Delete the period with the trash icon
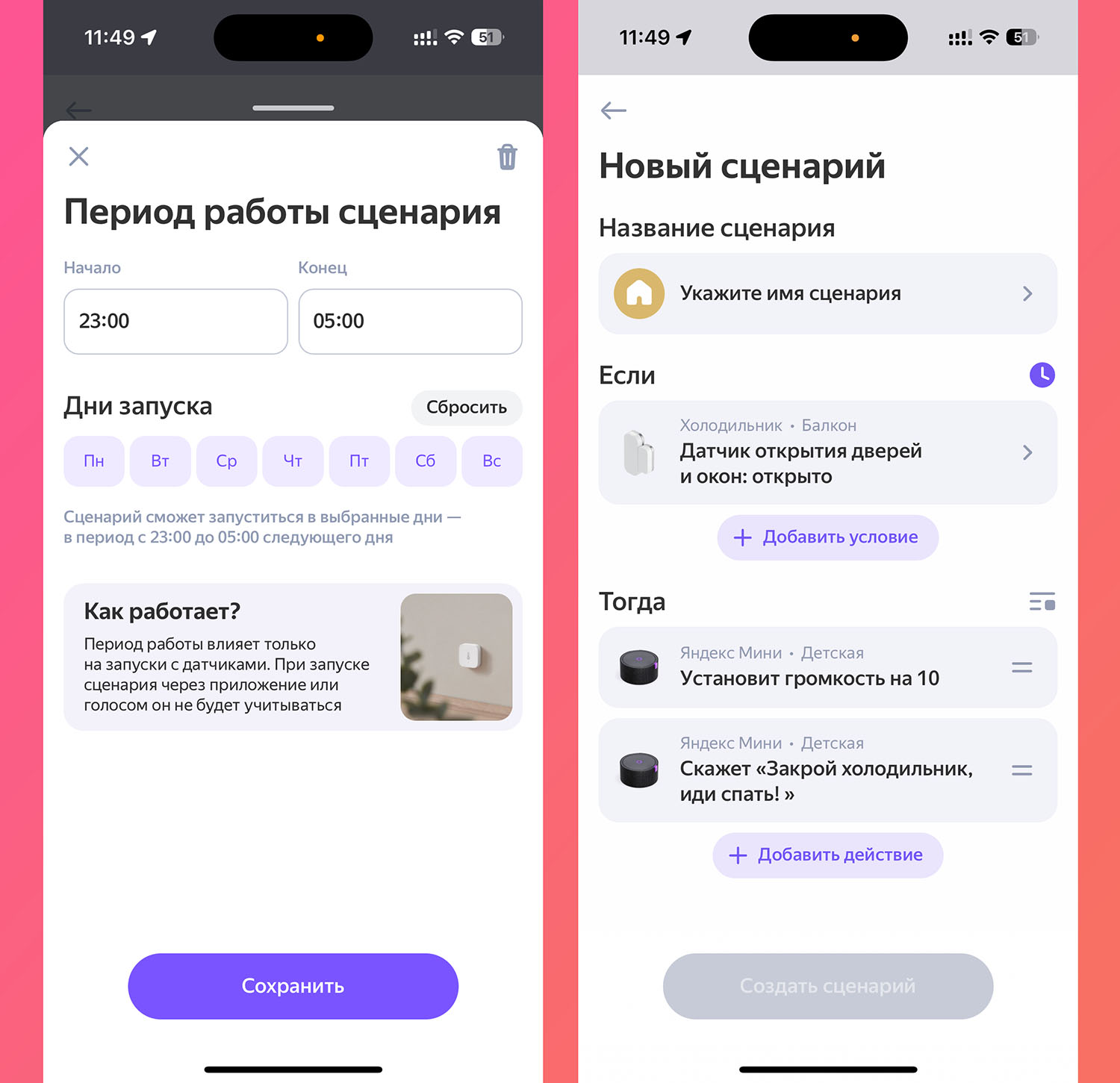Image resolution: width=1120 pixels, height=1083 pixels. [507, 157]
